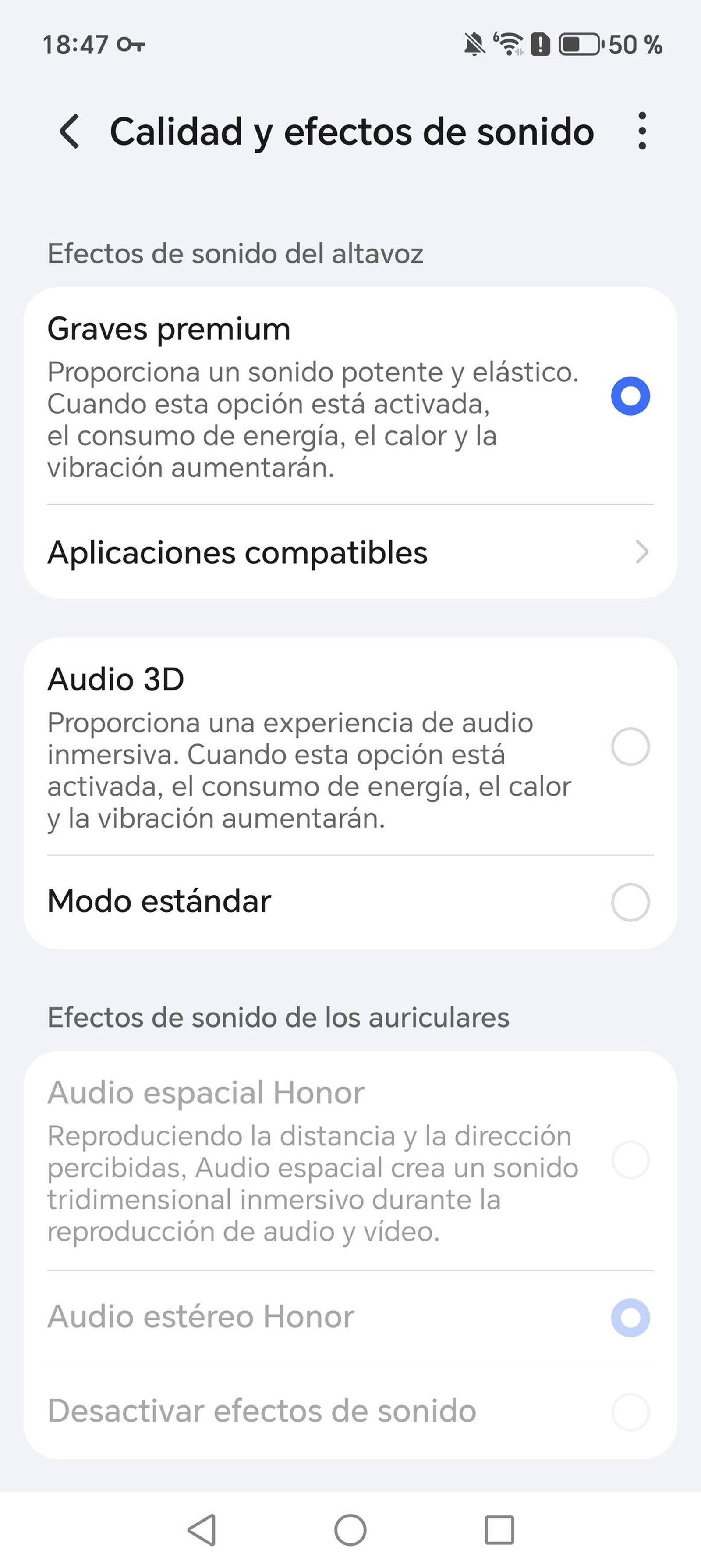This screenshot has width=701, height=1568.
Task: Deselect Graves premium speaker effect
Action: pyautogui.click(x=630, y=396)
